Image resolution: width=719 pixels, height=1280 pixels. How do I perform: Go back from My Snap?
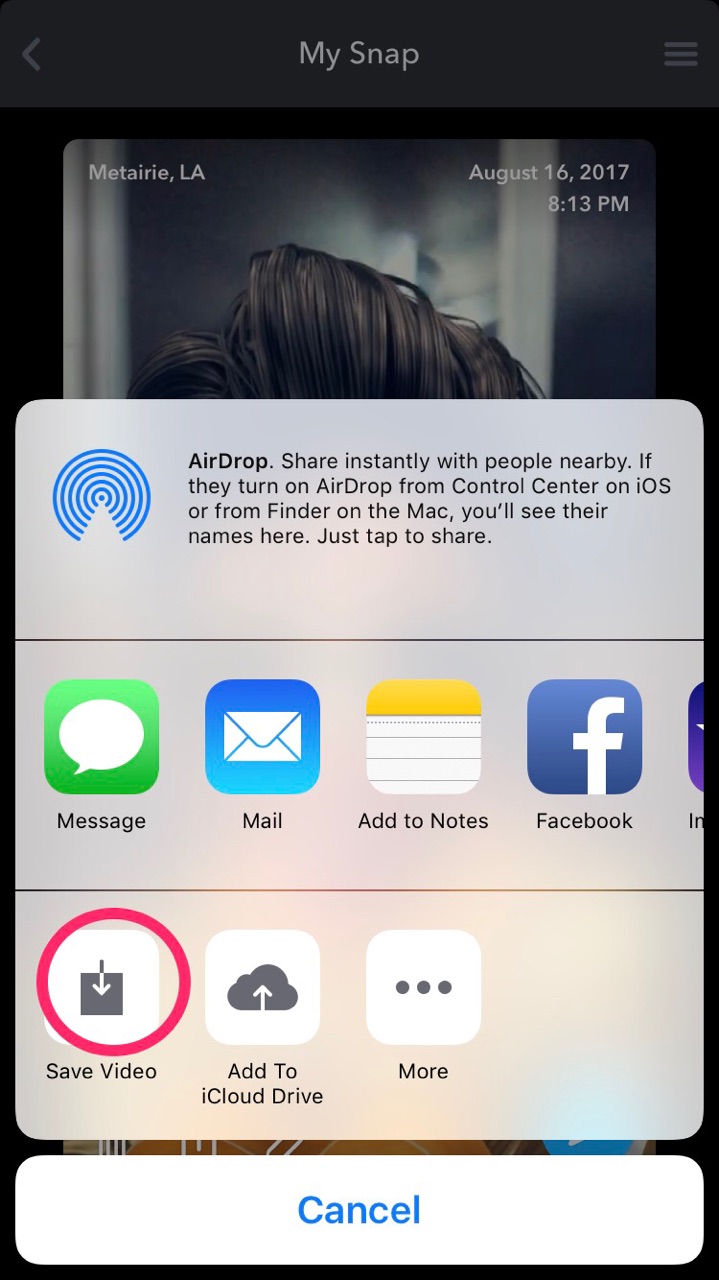click(32, 54)
